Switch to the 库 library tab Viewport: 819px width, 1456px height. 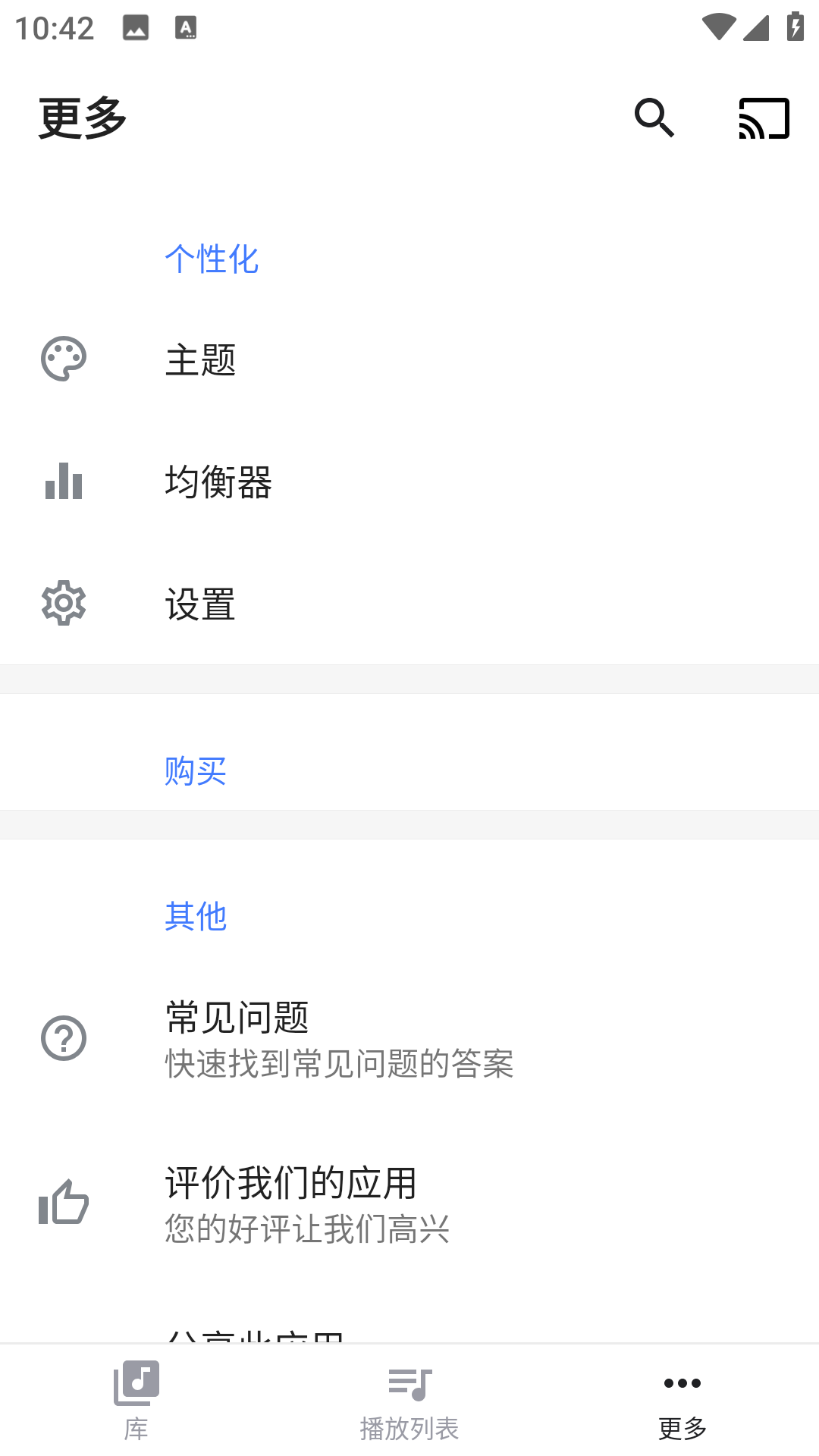coord(136,1400)
